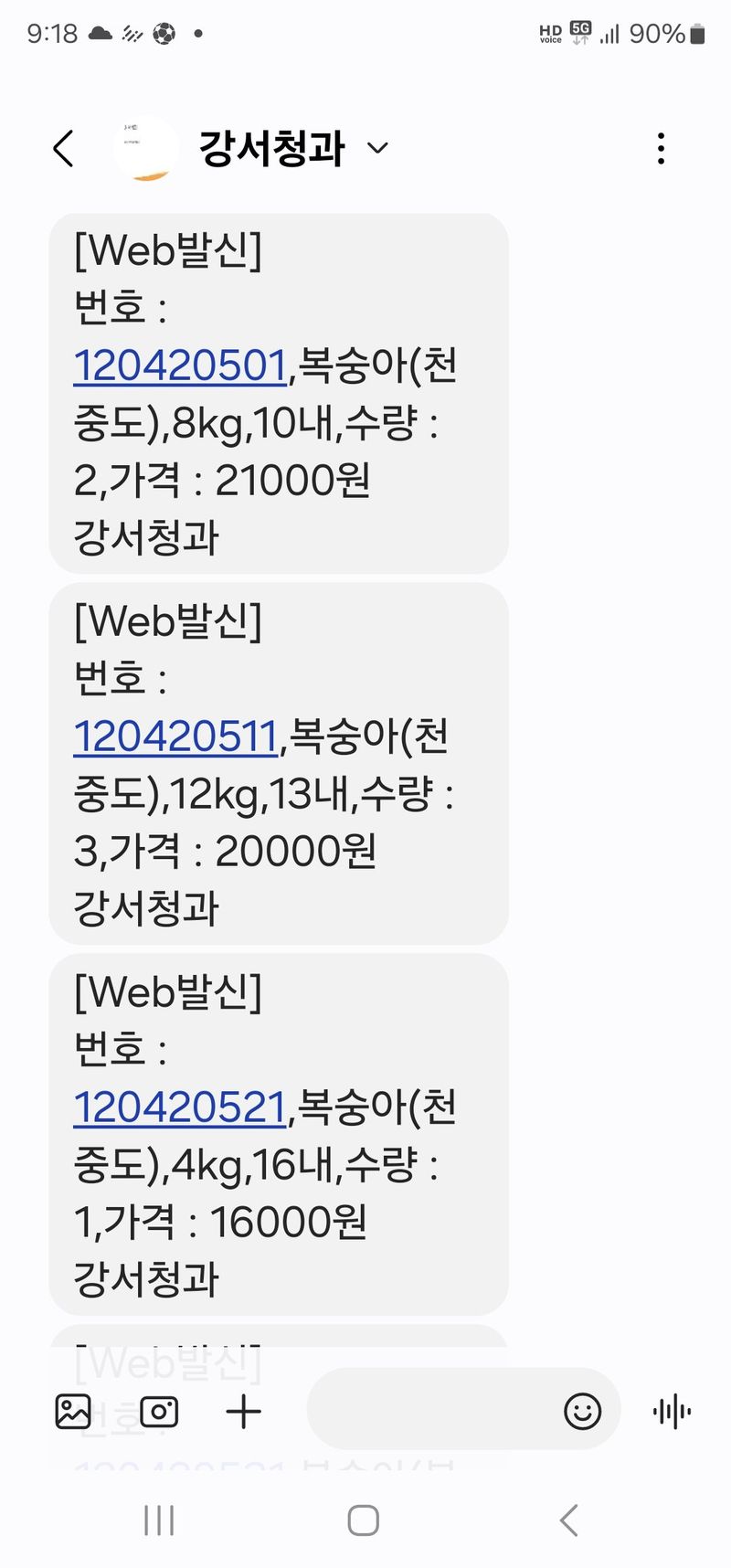This screenshot has height=1568, width=731.
Task: Open the 강서청과 contact profile picture
Action: click(x=146, y=148)
